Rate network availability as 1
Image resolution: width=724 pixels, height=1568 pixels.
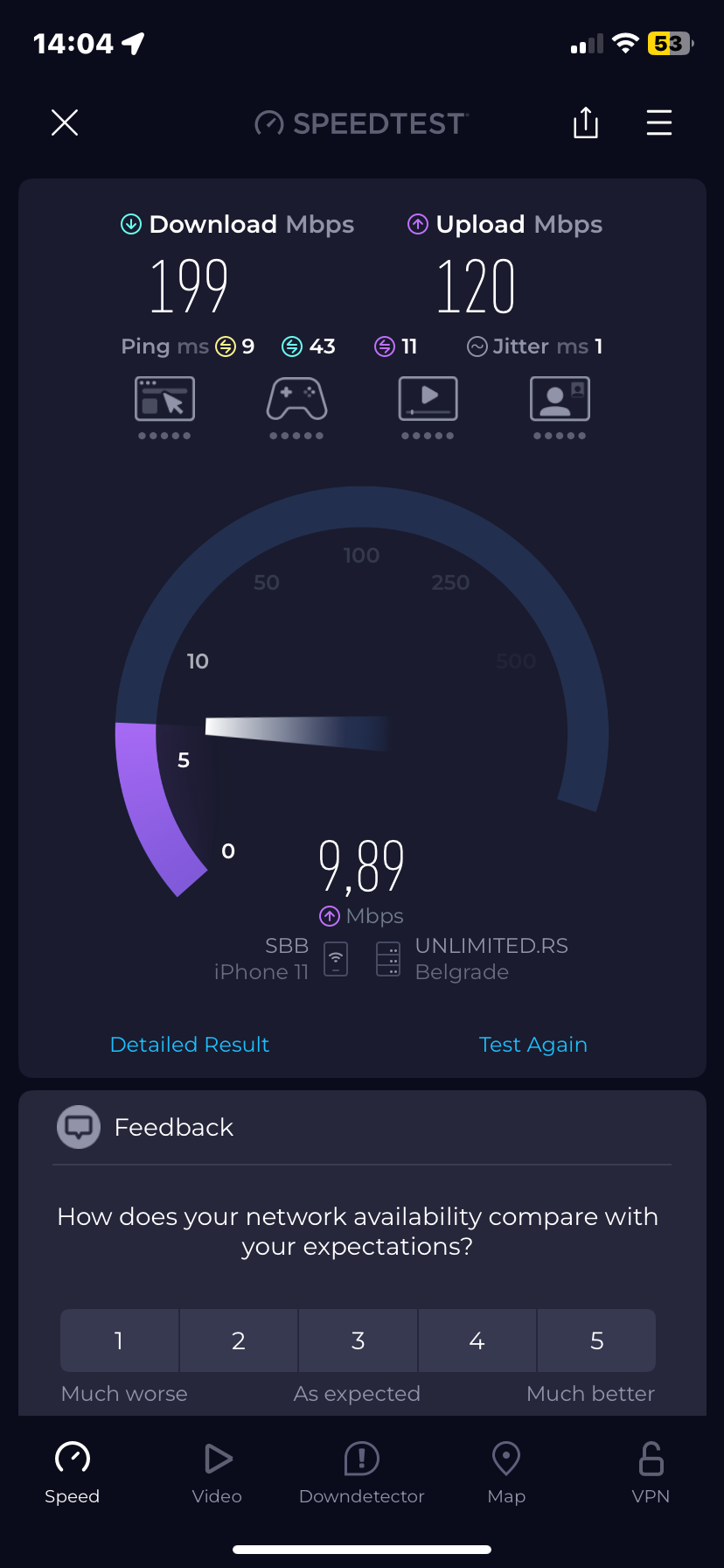(x=119, y=1340)
